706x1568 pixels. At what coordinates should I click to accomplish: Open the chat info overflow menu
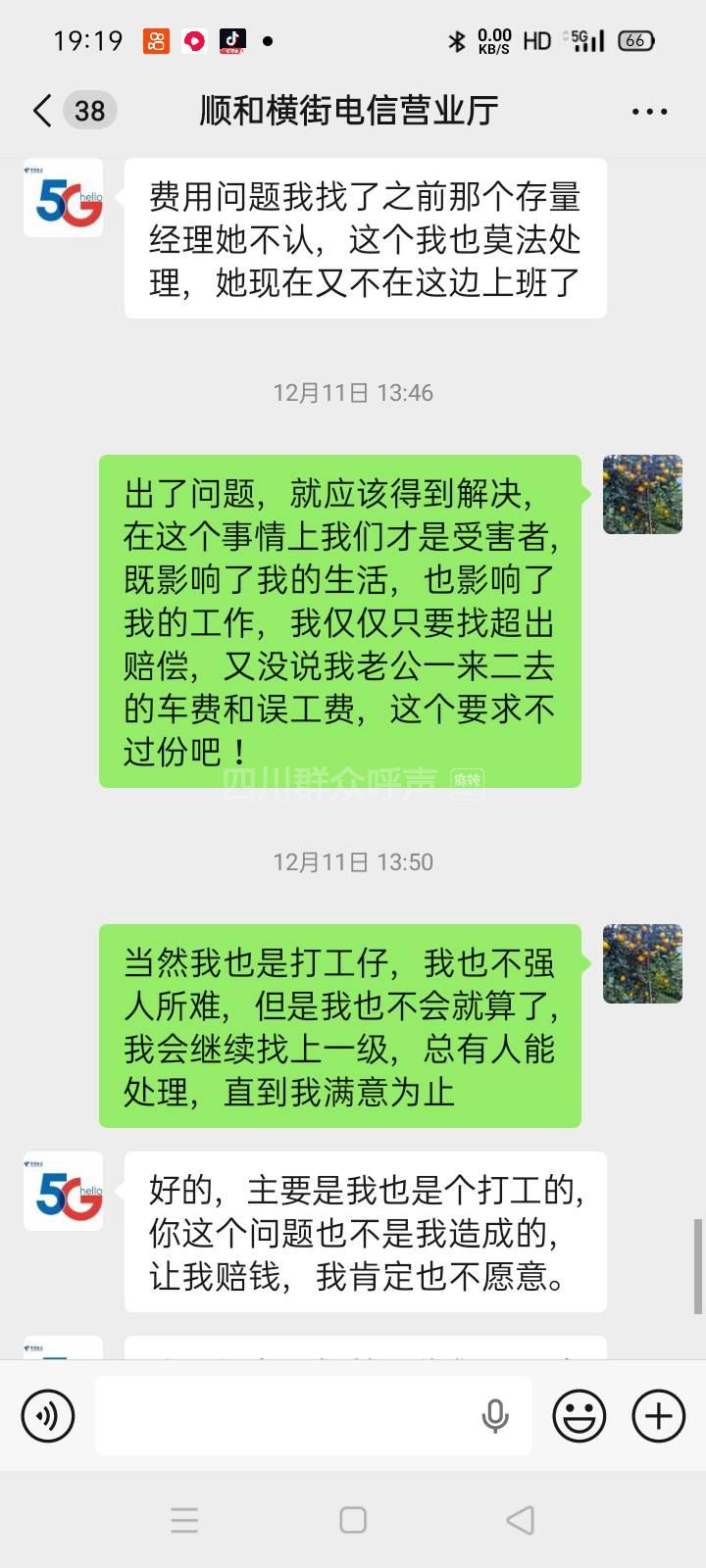[x=649, y=112]
